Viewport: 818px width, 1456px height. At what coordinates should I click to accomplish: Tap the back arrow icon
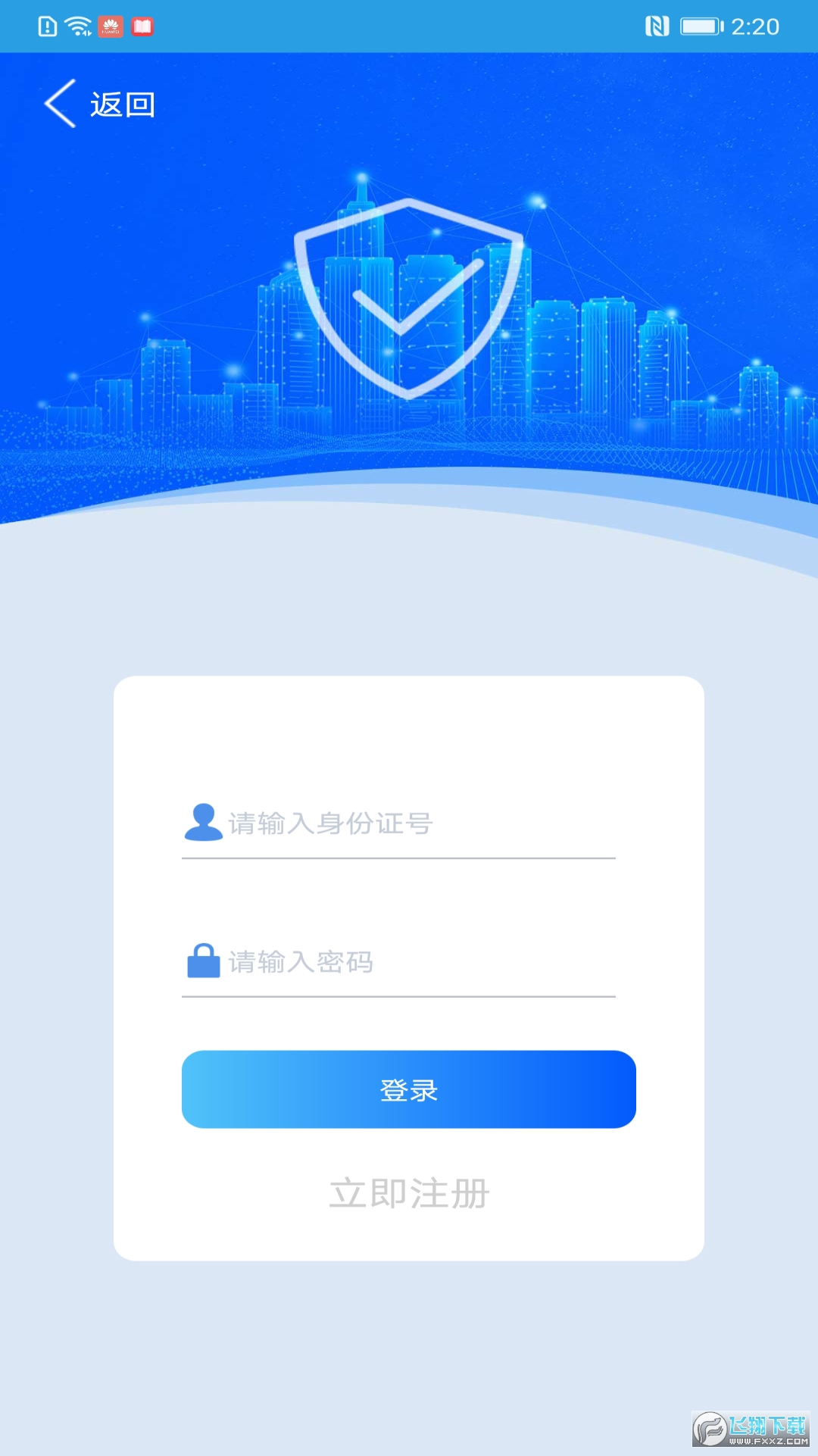tap(59, 103)
